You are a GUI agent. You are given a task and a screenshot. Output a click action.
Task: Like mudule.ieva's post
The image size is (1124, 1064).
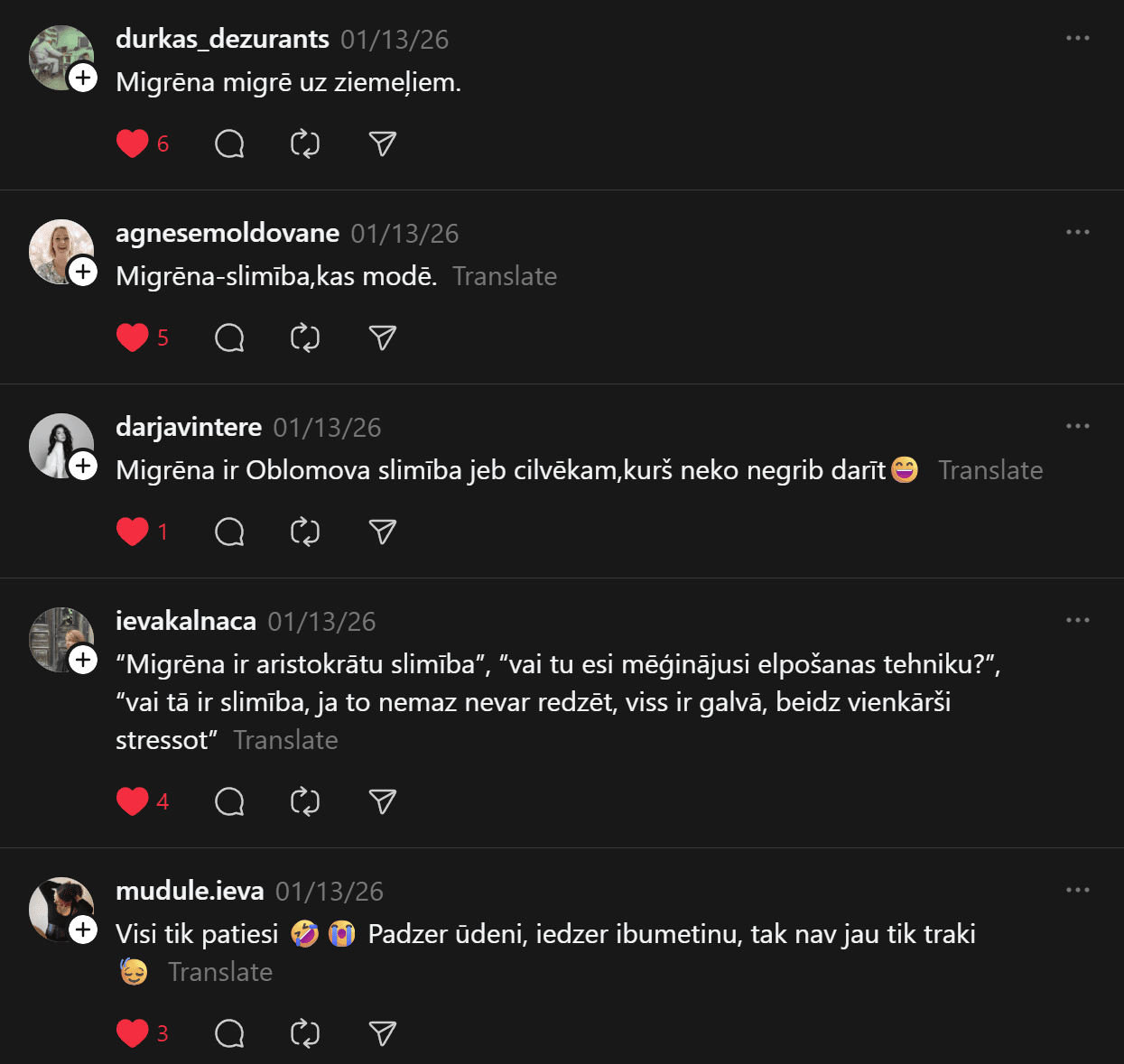click(133, 1033)
